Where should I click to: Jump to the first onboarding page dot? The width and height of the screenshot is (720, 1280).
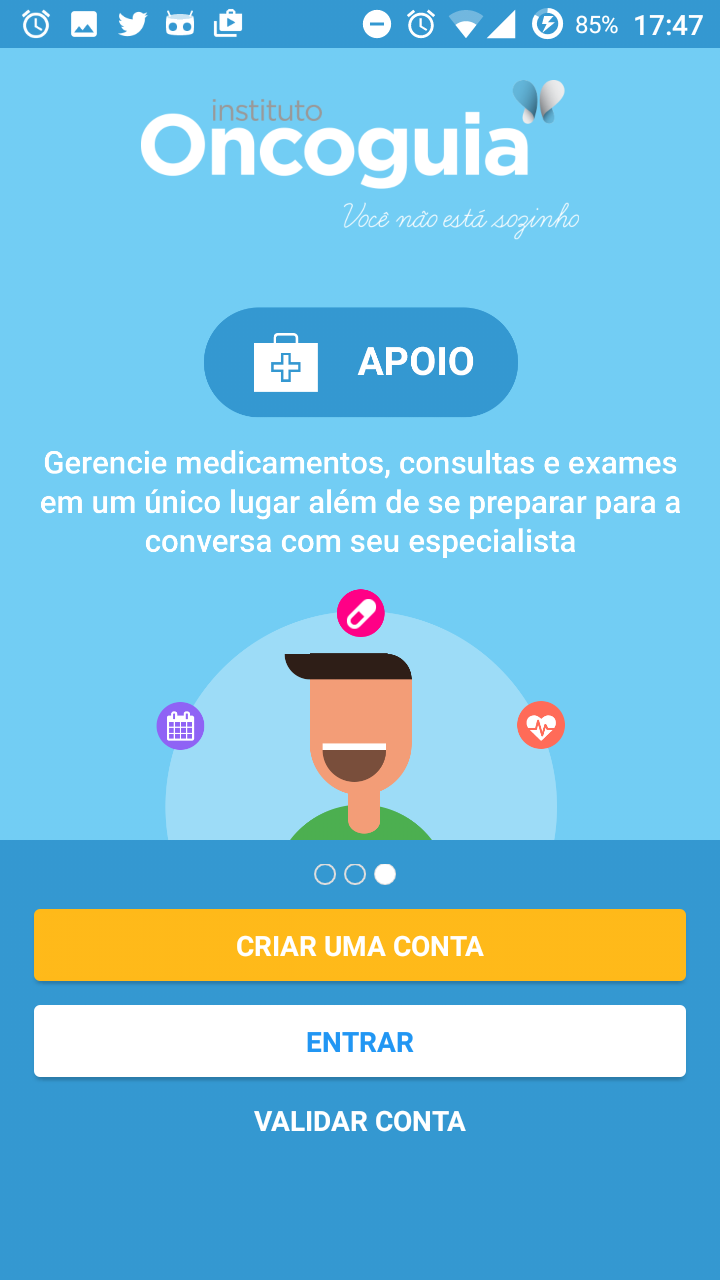(325, 875)
